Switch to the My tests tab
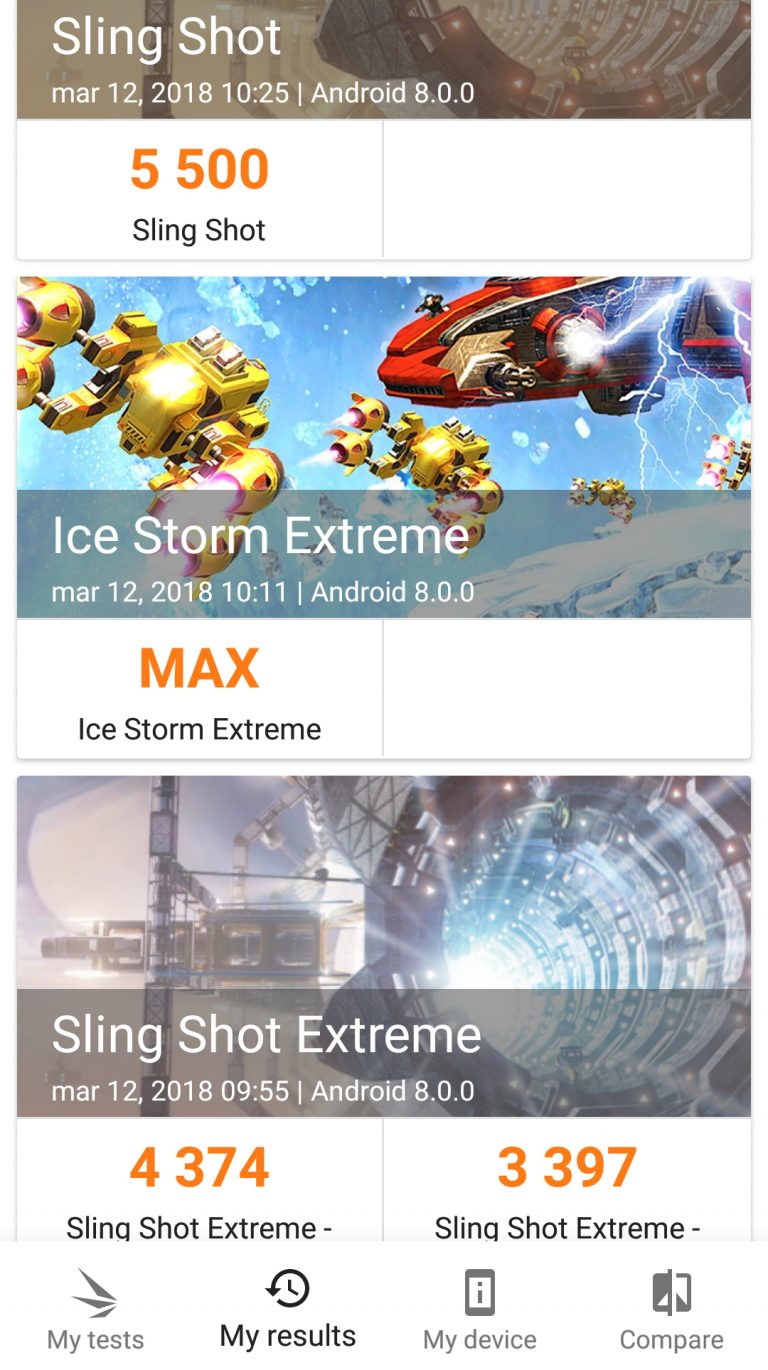768x1370 pixels. pyautogui.click(x=96, y=1308)
